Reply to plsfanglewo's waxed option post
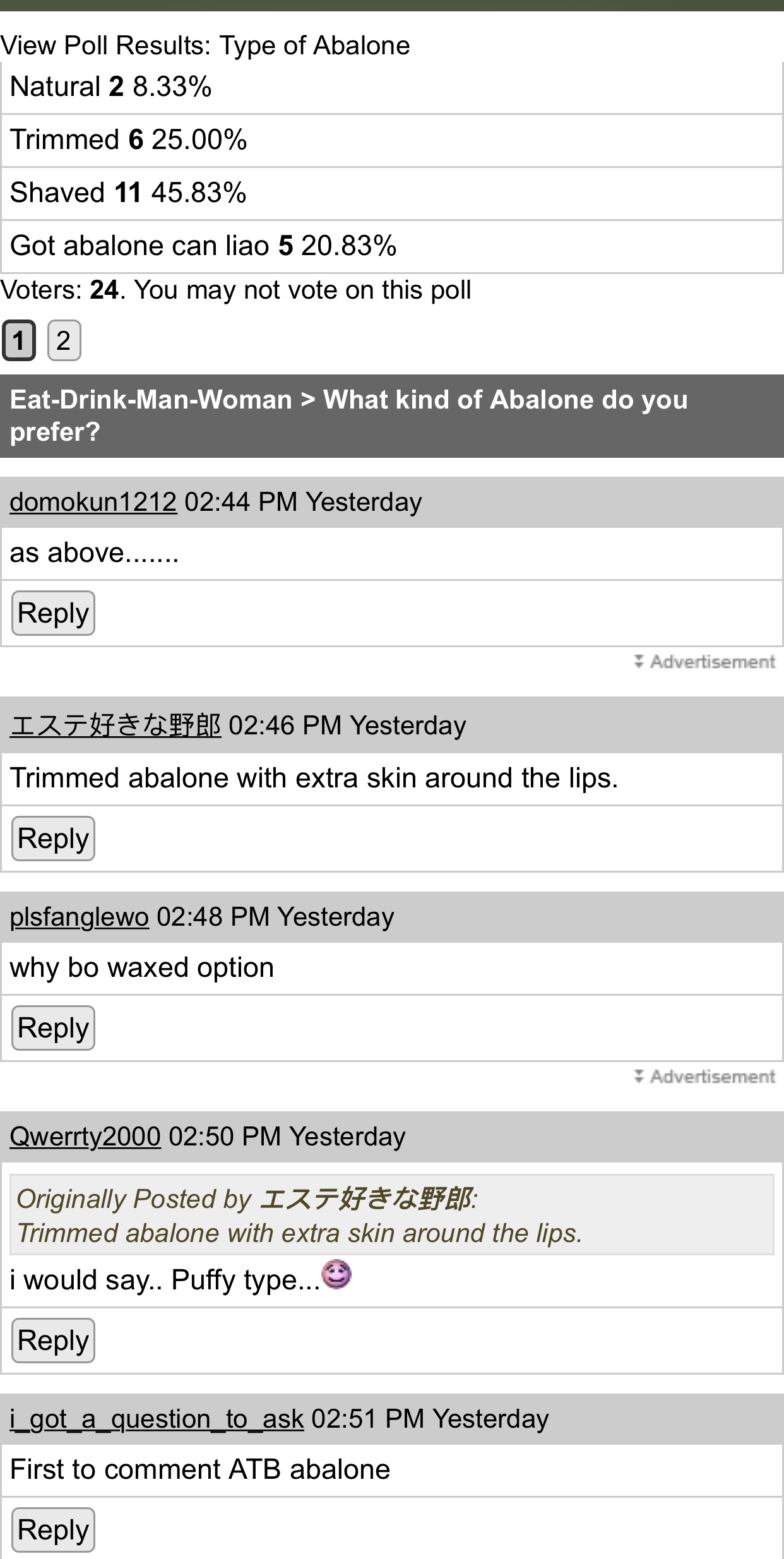The width and height of the screenshot is (784, 1559). tap(53, 1028)
